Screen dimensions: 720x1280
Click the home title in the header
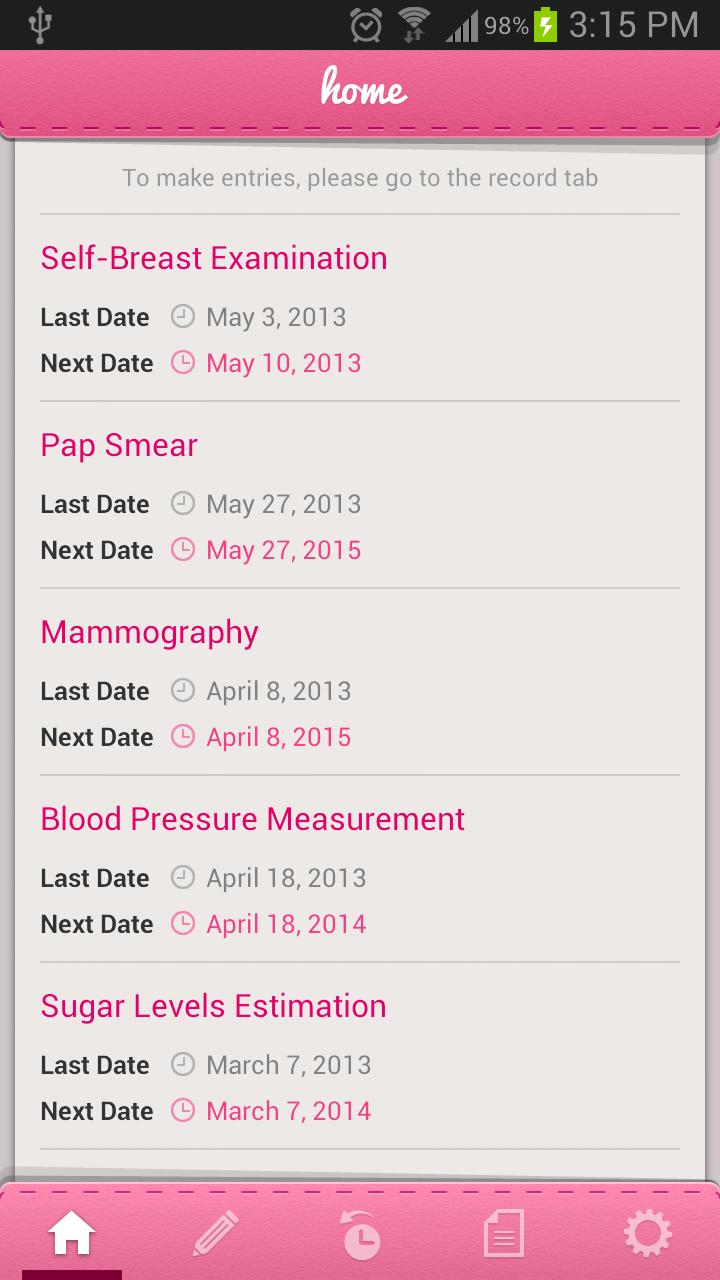(361, 90)
